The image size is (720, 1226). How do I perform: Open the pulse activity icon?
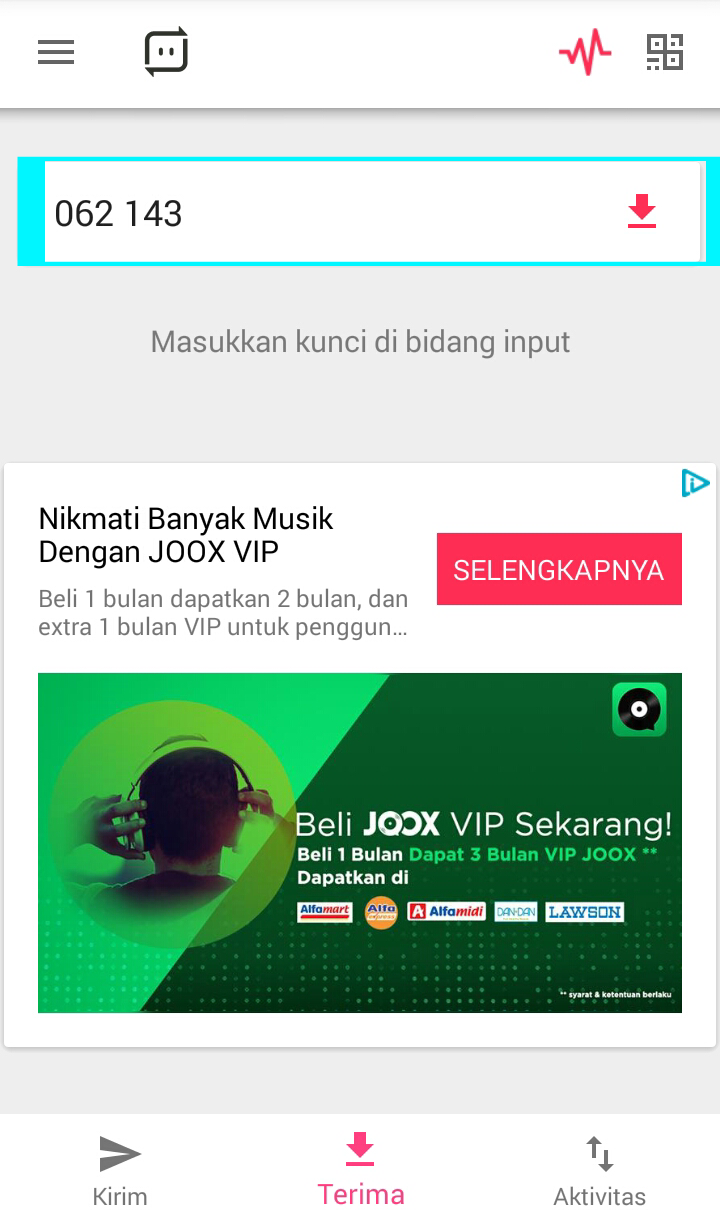click(x=585, y=52)
